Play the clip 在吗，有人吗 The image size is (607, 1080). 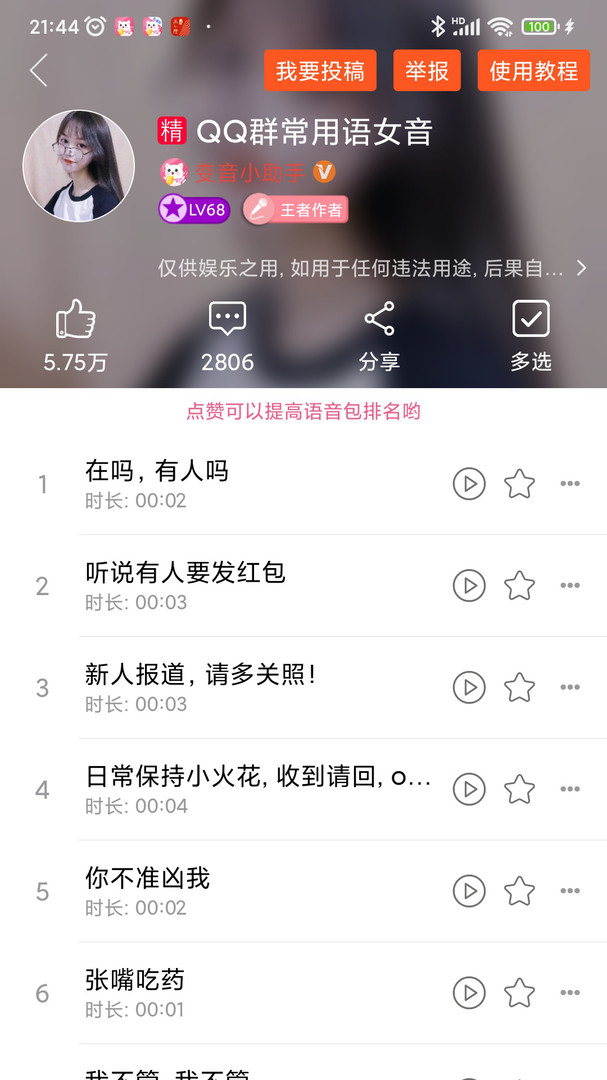click(x=469, y=484)
